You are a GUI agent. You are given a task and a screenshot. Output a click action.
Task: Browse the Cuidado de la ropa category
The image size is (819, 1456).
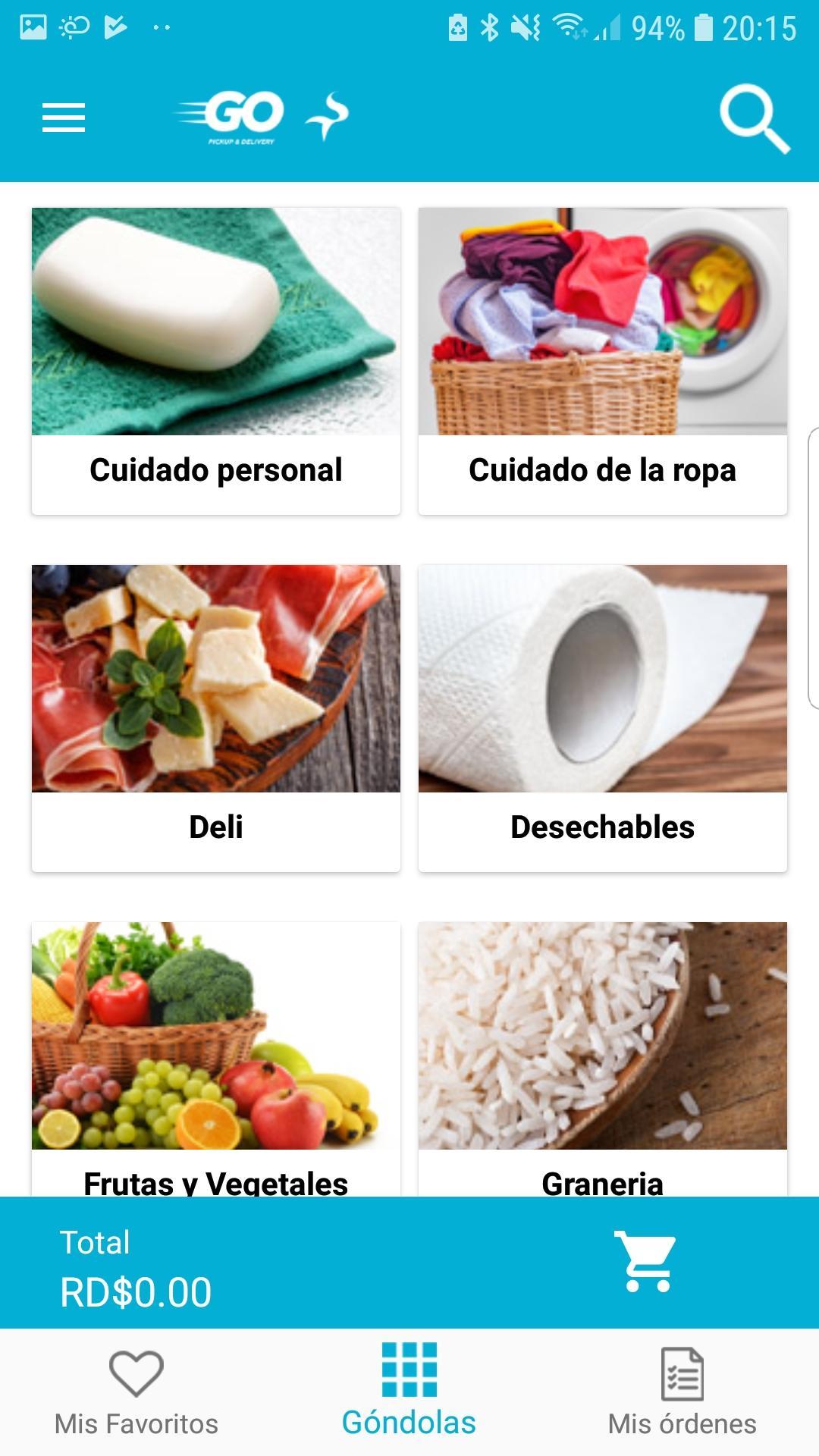[602, 361]
